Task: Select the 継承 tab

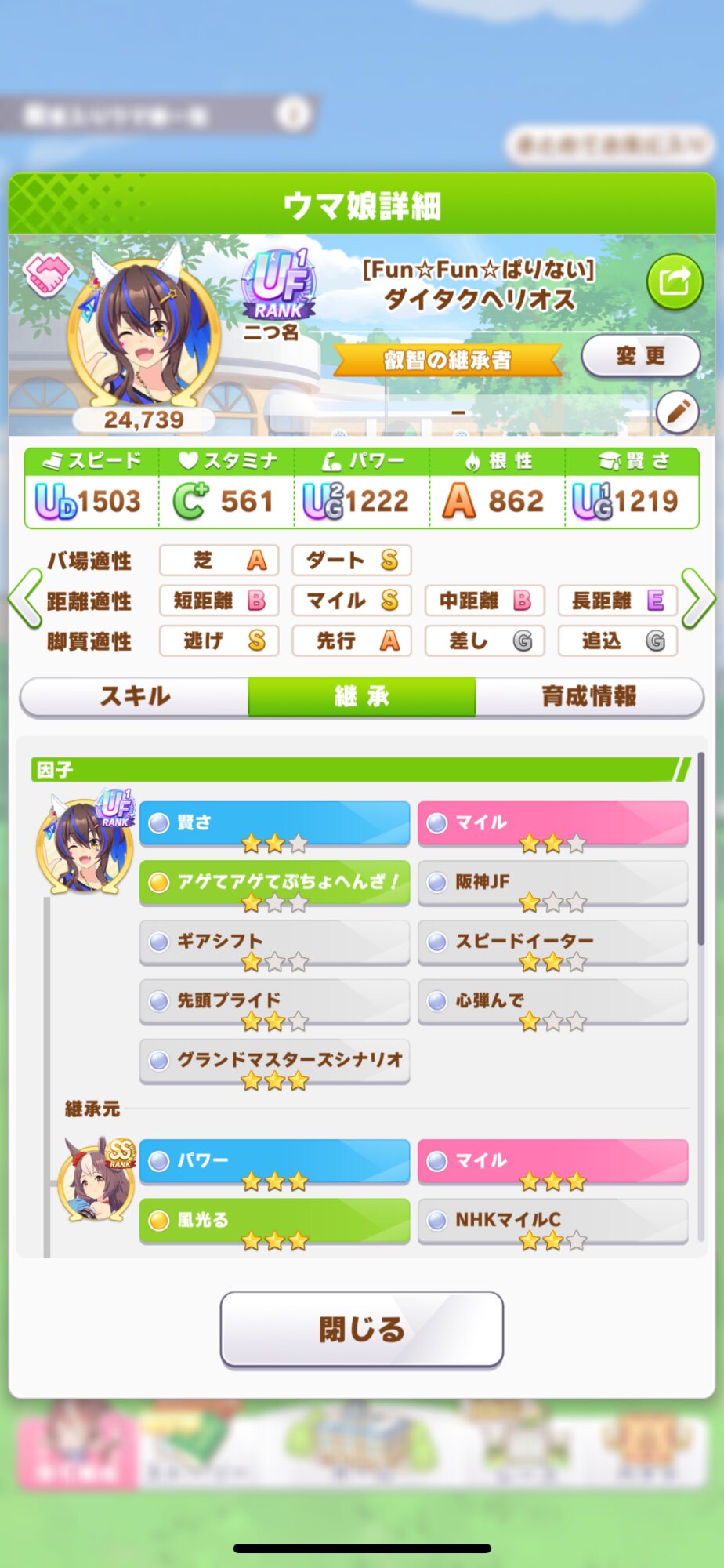Action: tap(361, 696)
